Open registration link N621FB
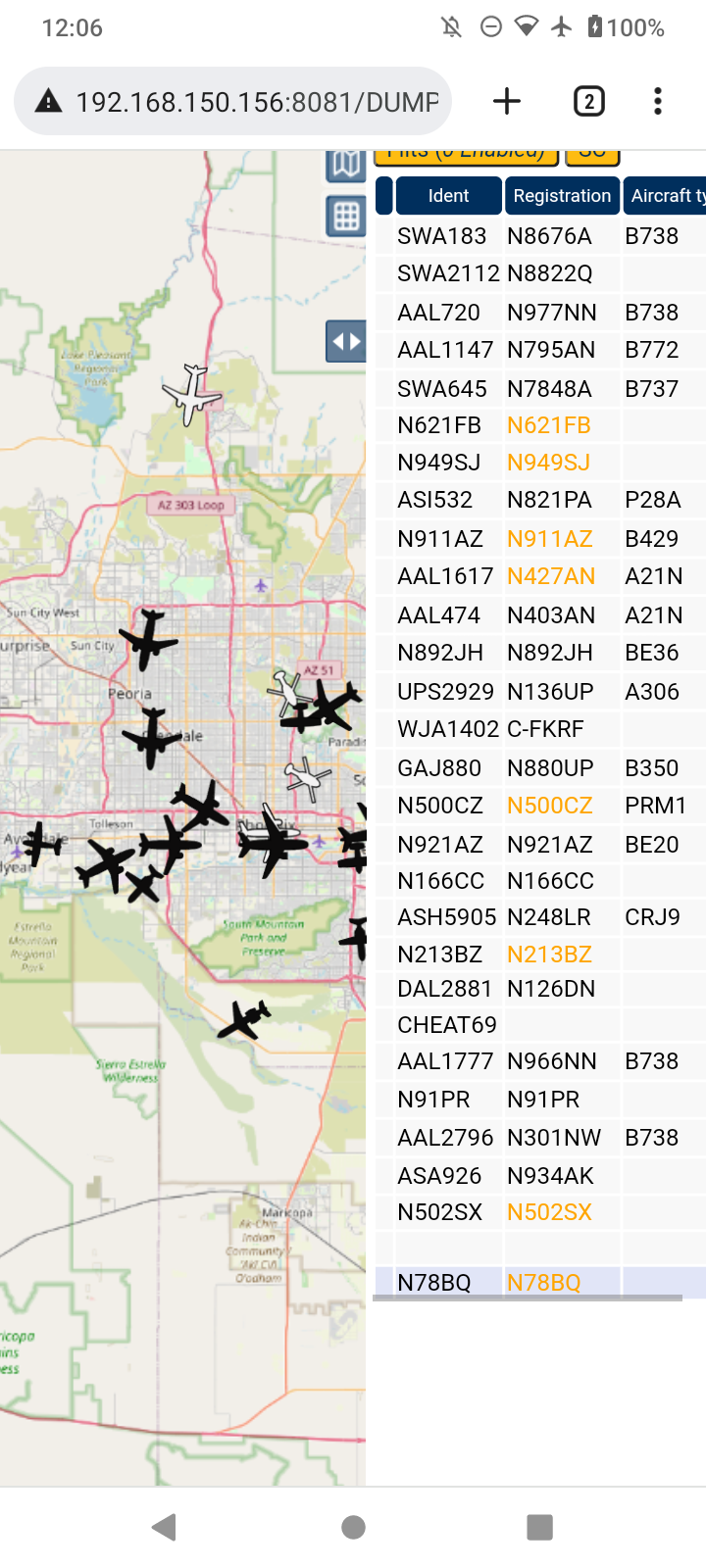 (549, 425)
